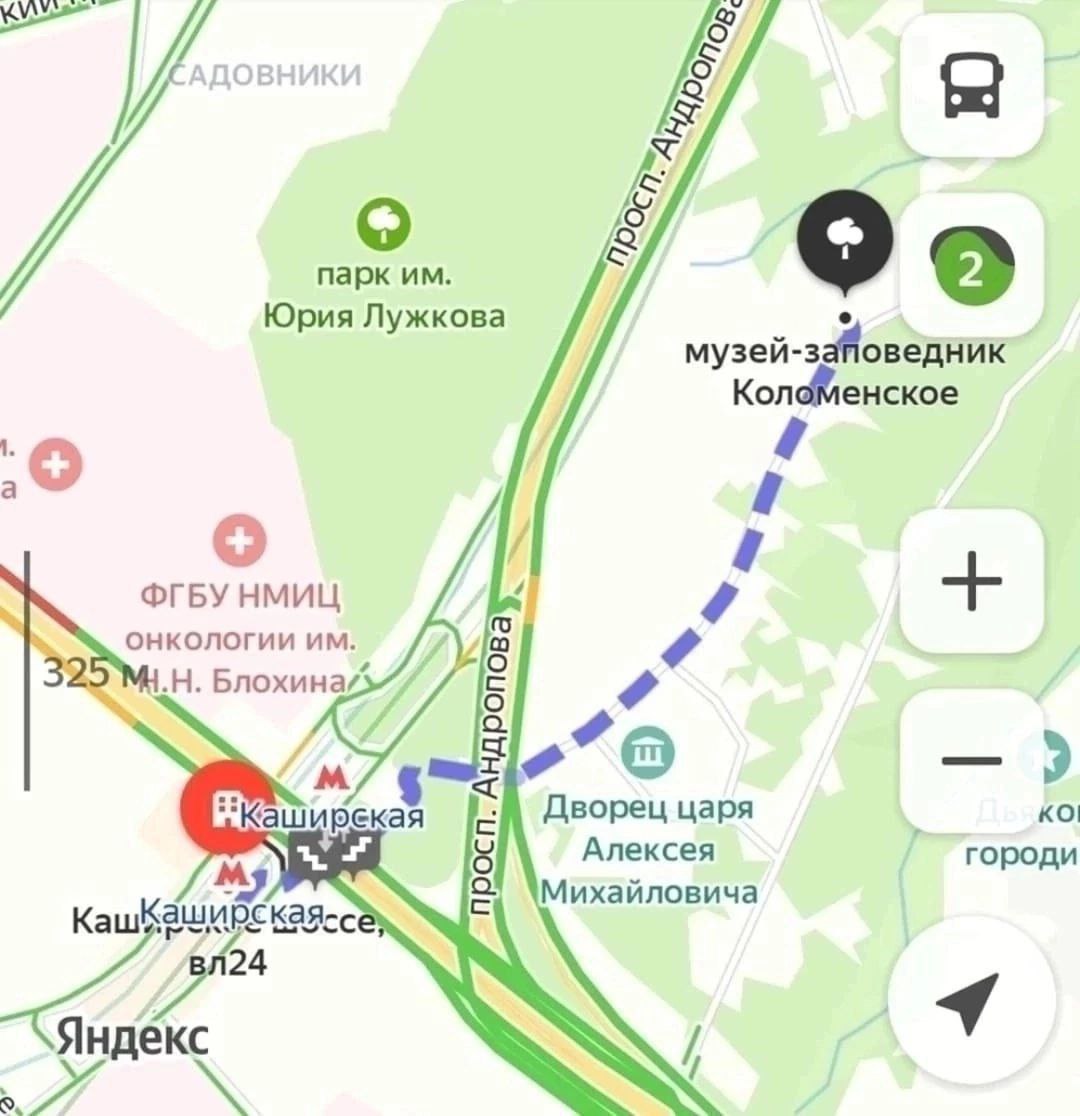Zoom in with the plus button

coord(972,581)
